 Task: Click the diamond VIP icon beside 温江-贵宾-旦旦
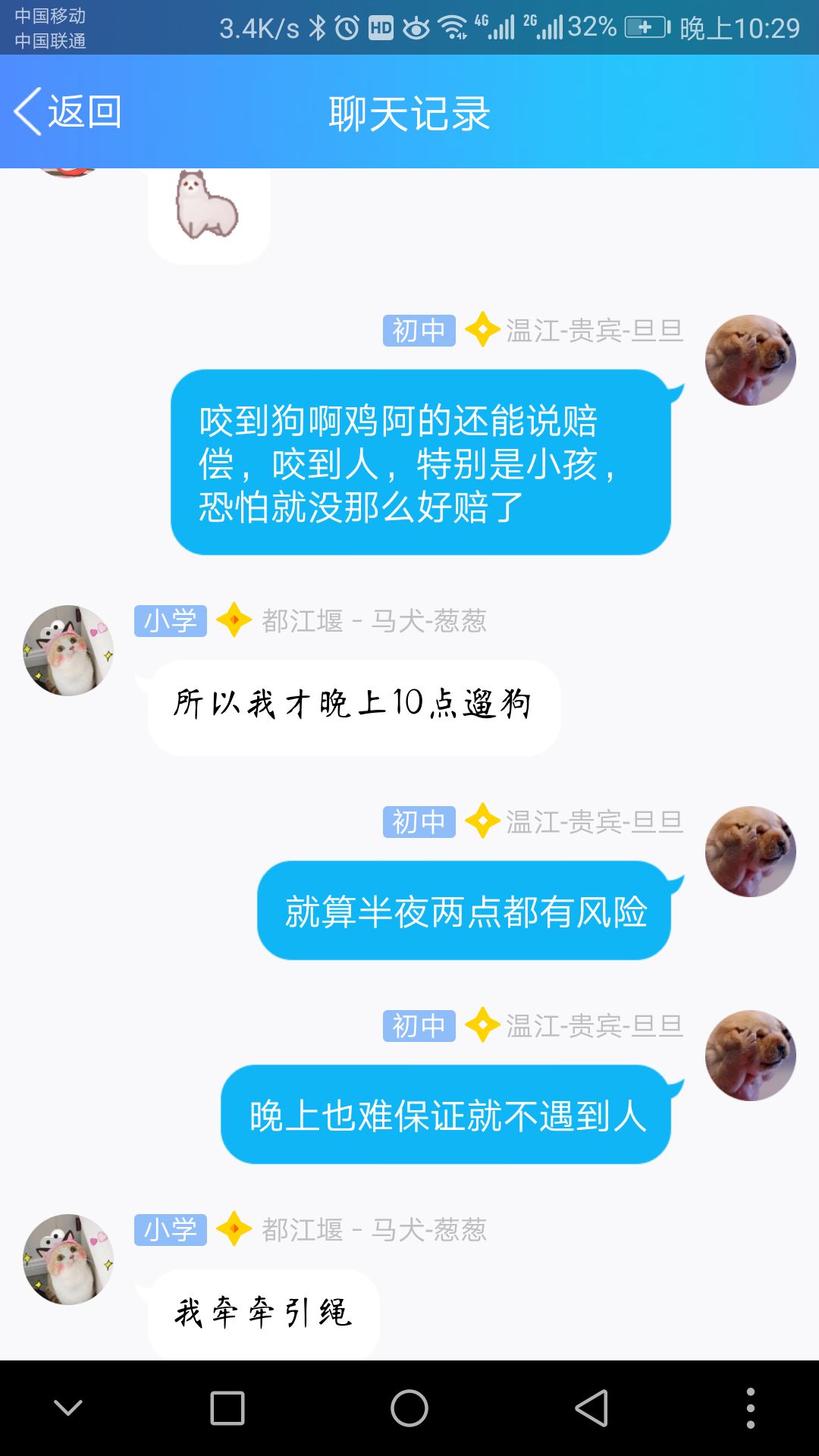pyautogui.click(x=482, y=331)
